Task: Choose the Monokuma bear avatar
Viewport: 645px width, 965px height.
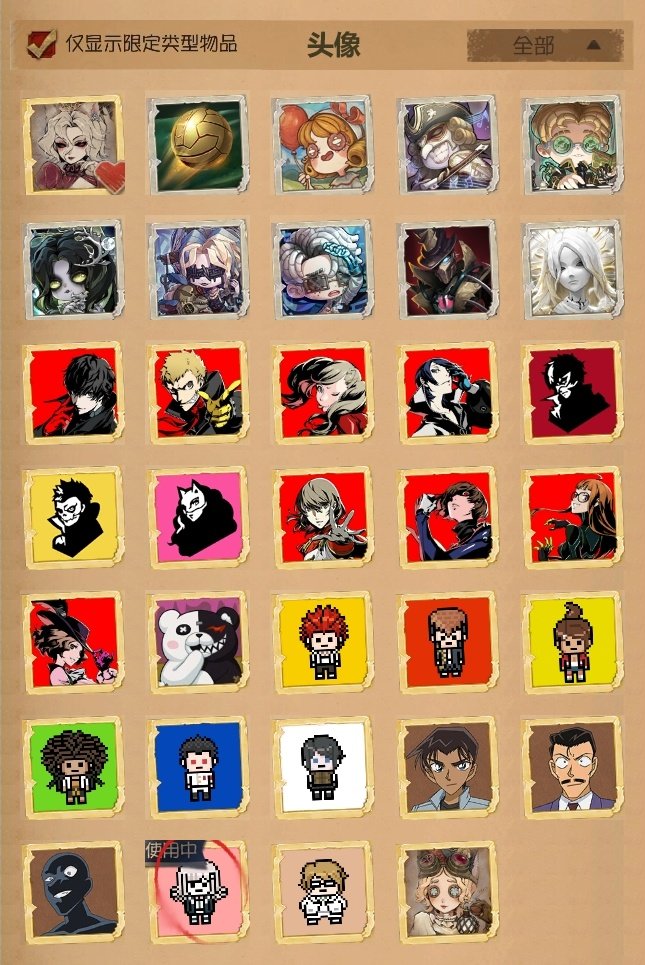Action: tap(196, 640)
